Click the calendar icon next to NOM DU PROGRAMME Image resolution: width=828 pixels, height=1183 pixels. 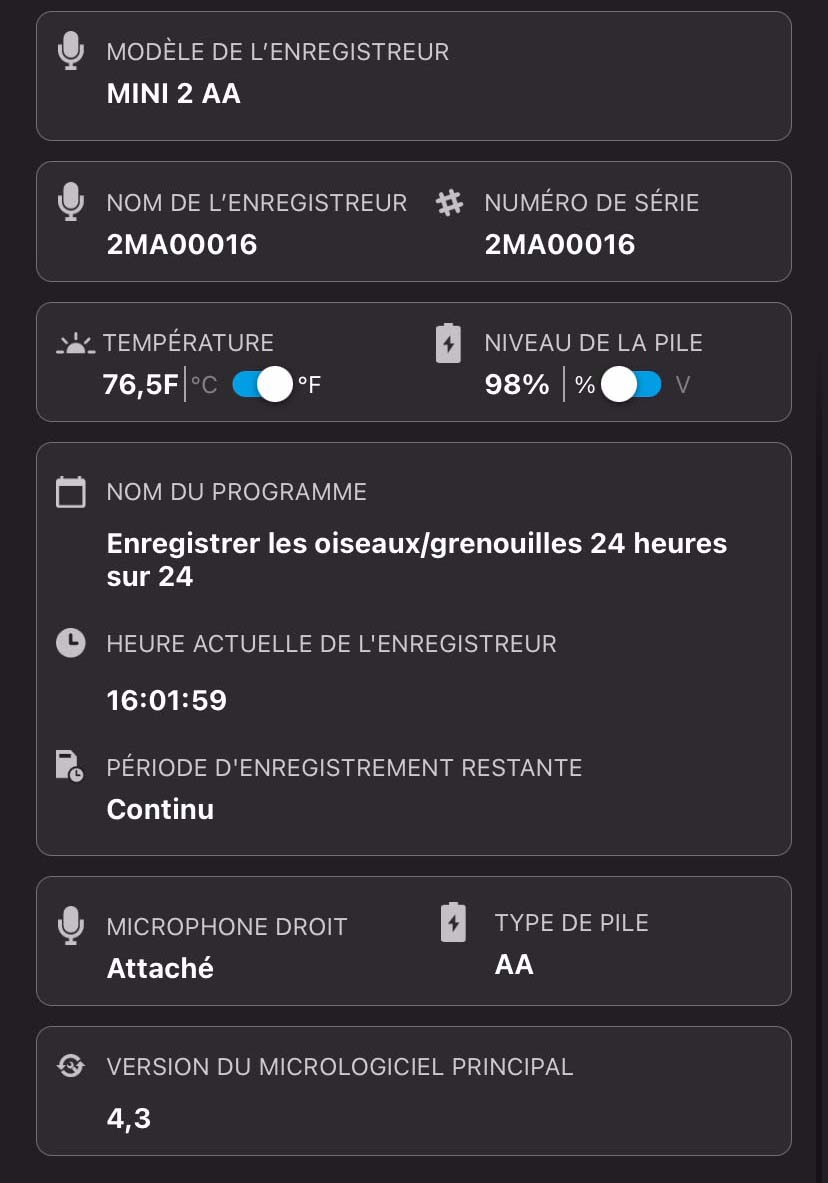point(70,492)
